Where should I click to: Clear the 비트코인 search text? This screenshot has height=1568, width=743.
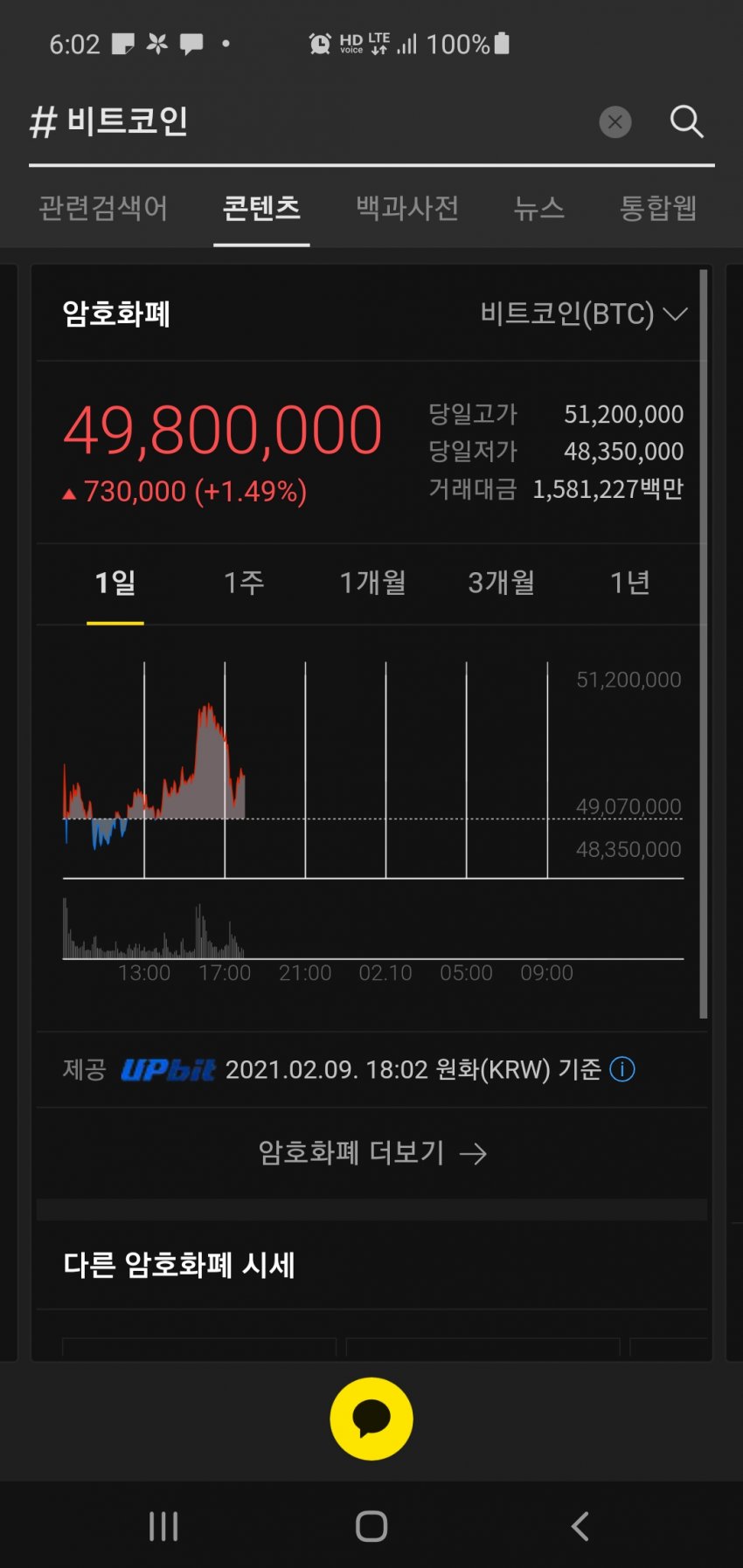pyautogui.click(x=615, y=122)
